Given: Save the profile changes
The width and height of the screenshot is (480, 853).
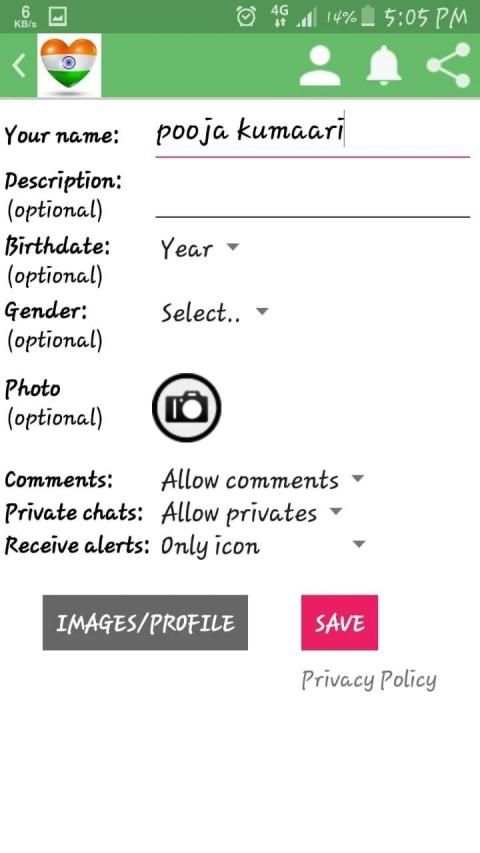Looking at the screenshot, I should click(340, 622).
